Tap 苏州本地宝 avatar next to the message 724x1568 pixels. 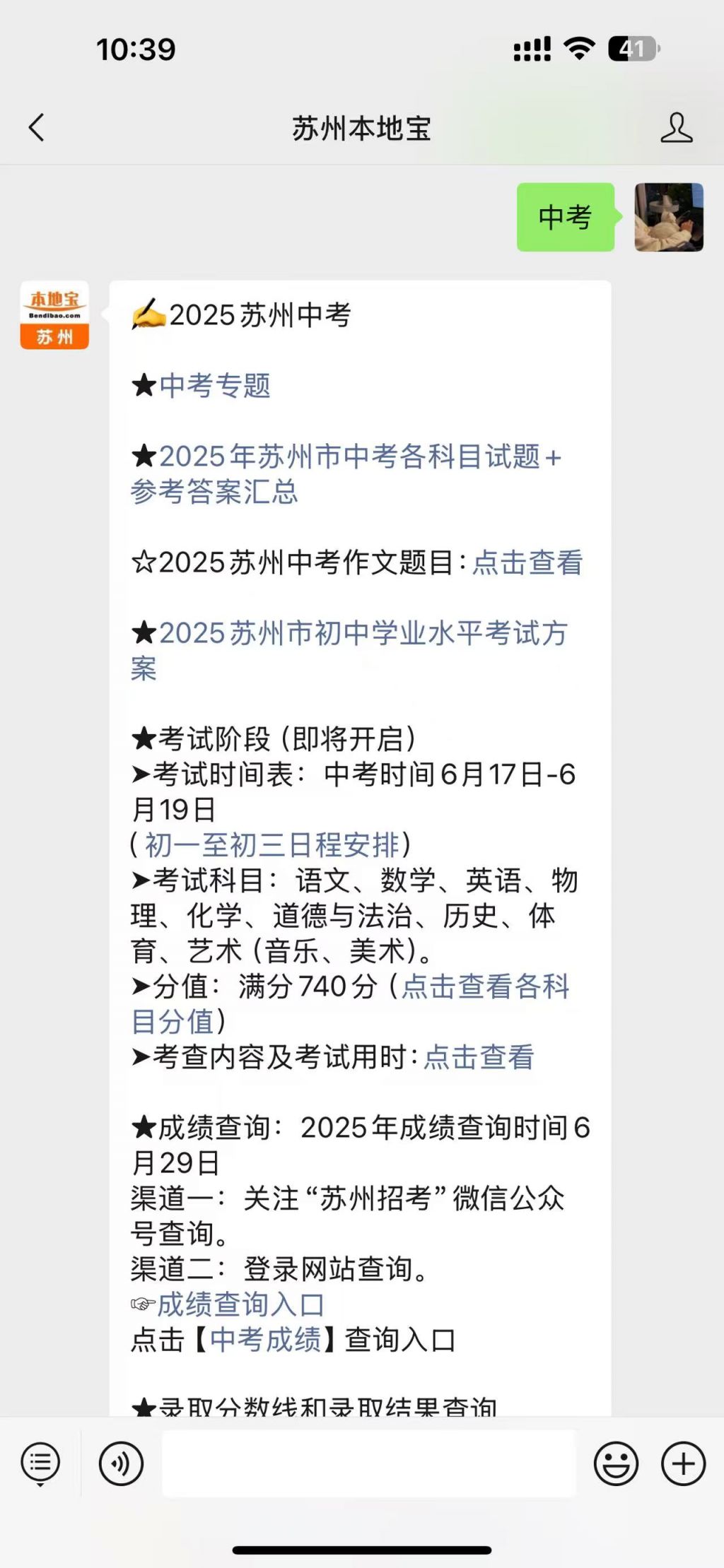(54, 315)
